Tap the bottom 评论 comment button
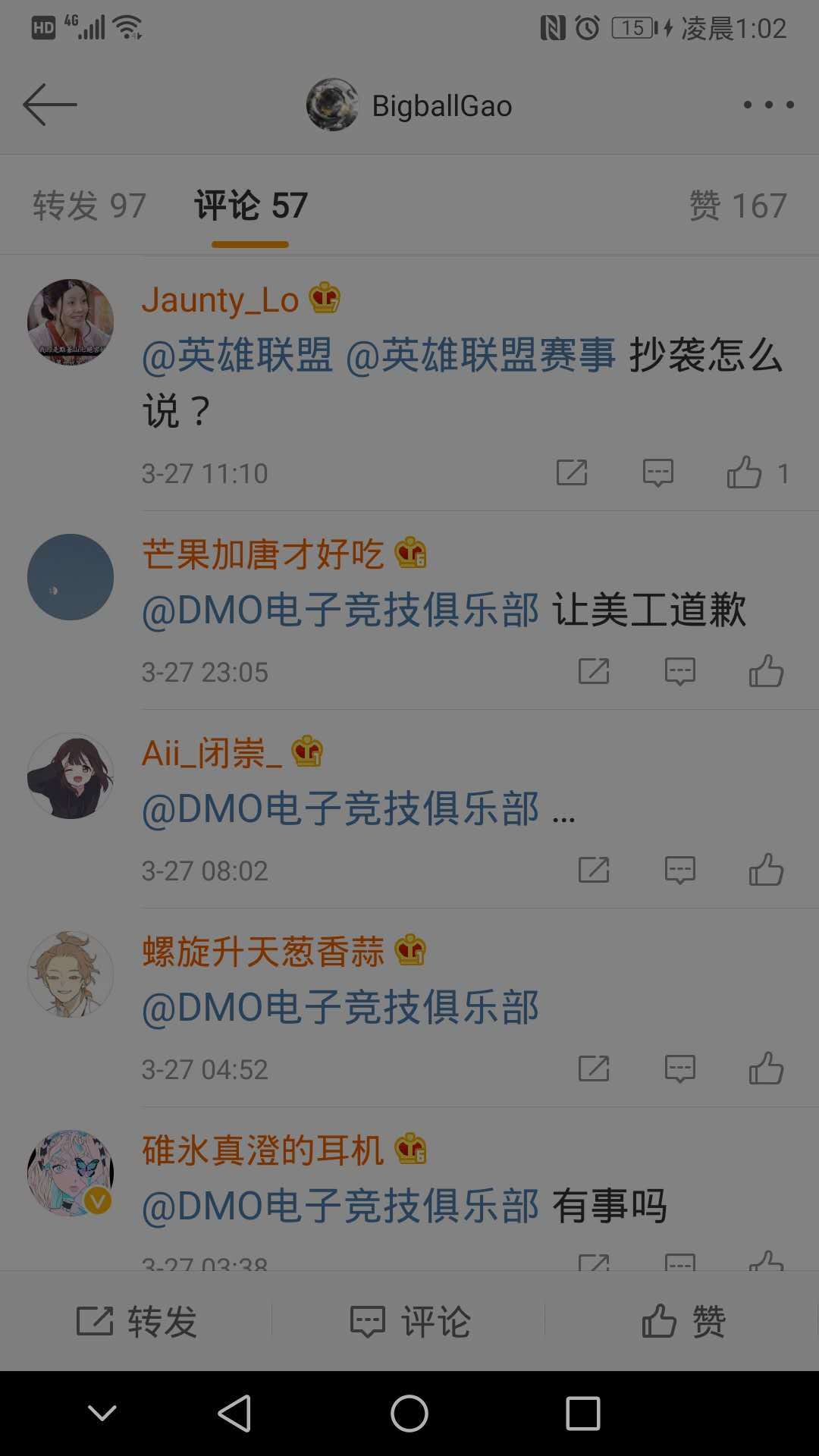Screen dimensions: 819x1456 tap(409, 1321)
